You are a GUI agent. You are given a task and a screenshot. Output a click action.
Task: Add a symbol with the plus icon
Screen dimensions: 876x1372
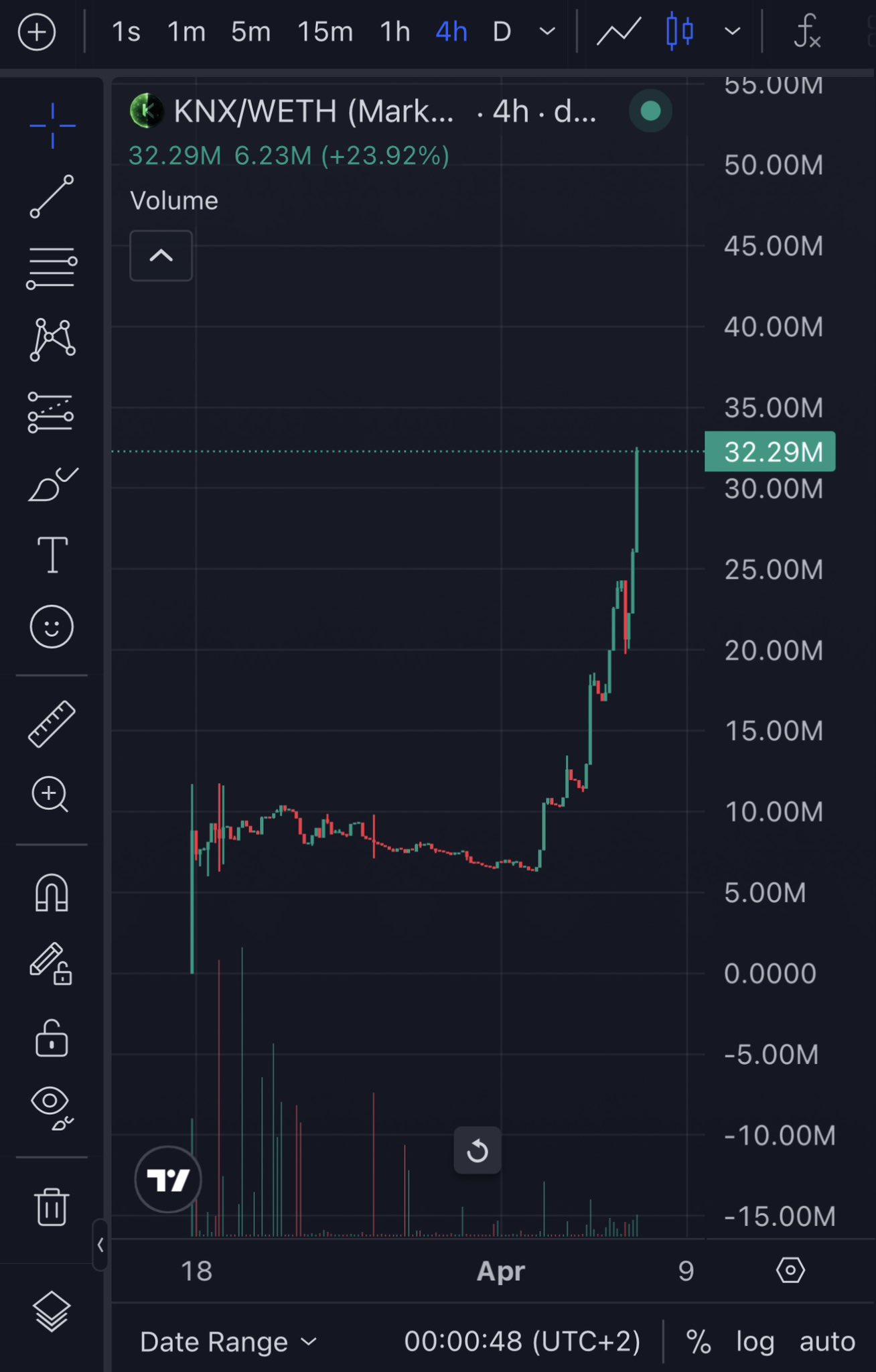(x=37, y=32)
